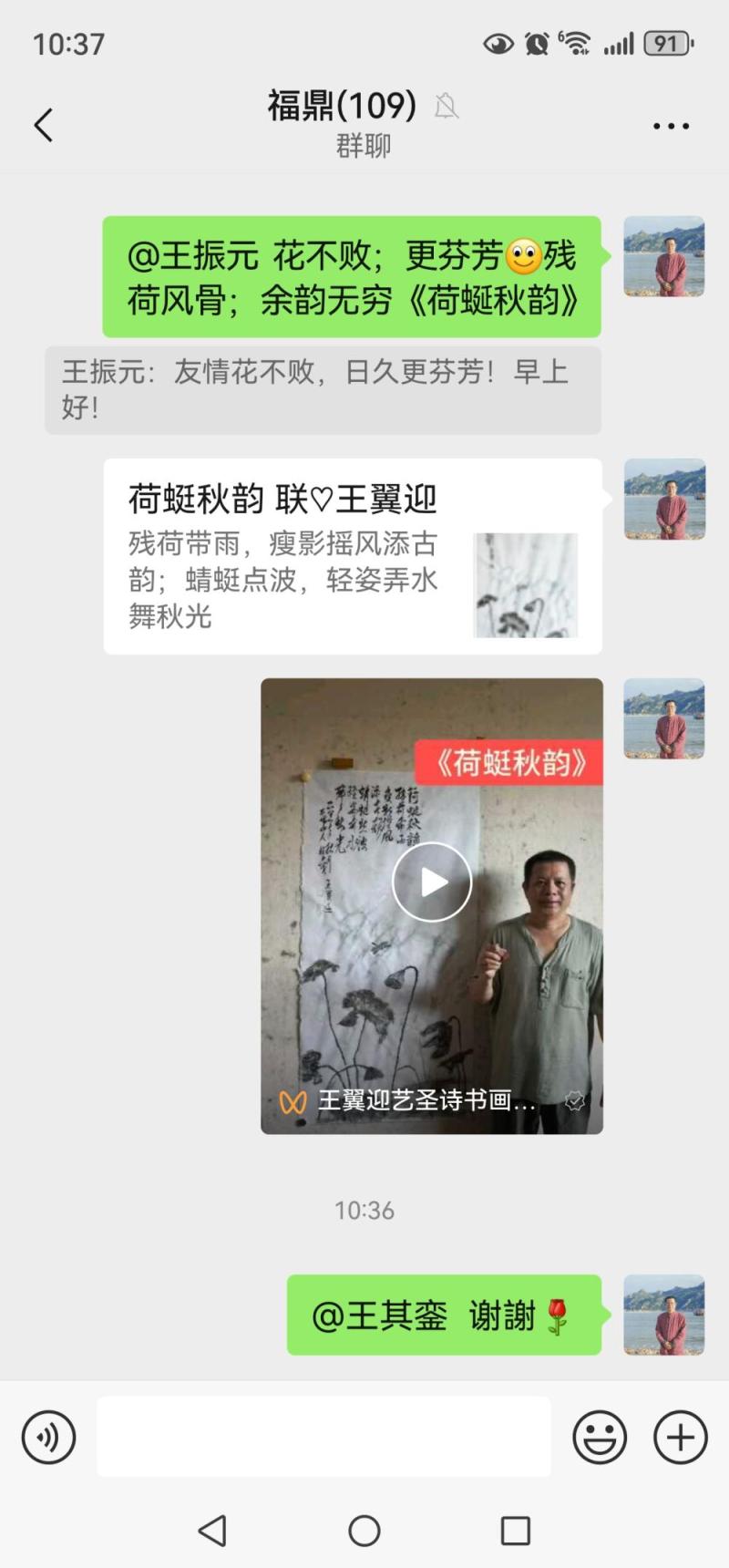The image size is (729, 1568).
Task: Switch to voice message input
Action: coord(48,1437)
